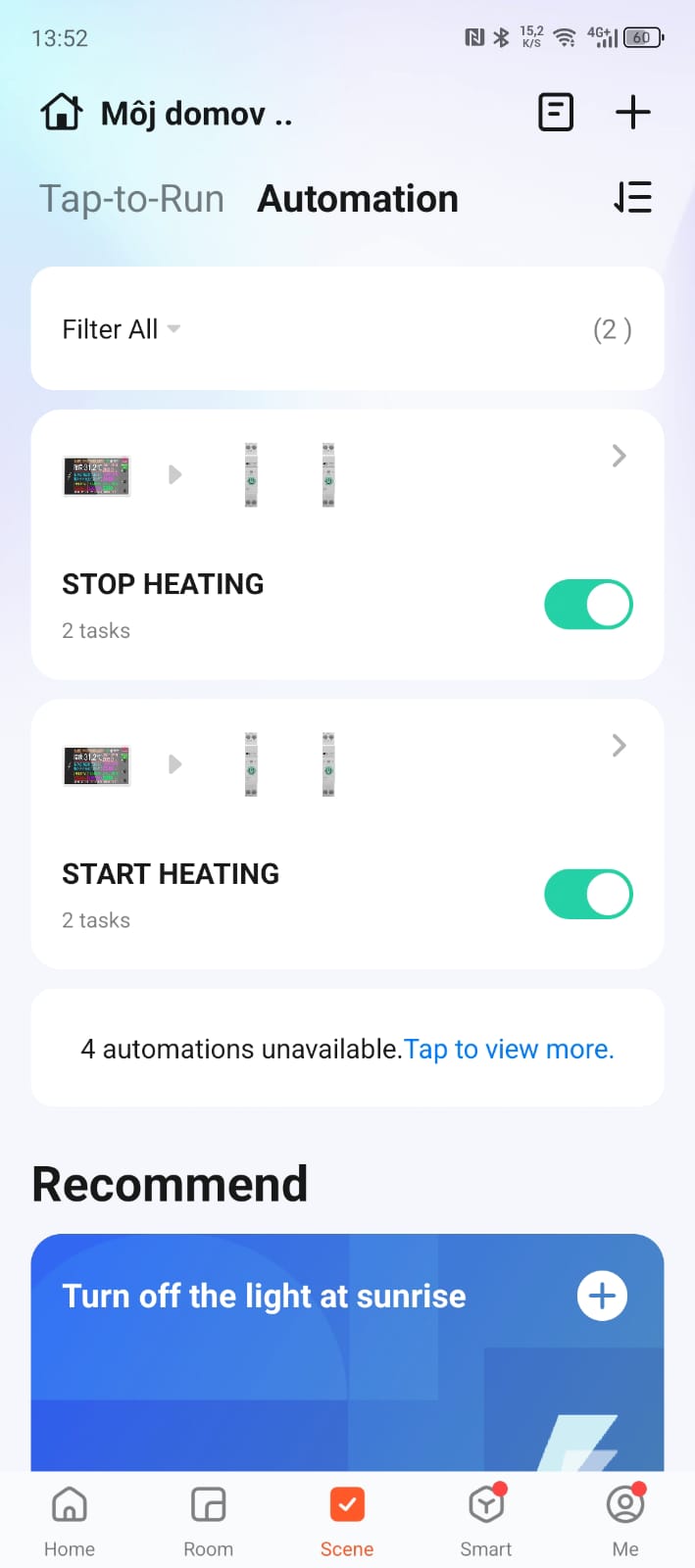Viewport: 695px width, 1568px height.
Task: Open the START HEATING automation
Action: (347, 834)
